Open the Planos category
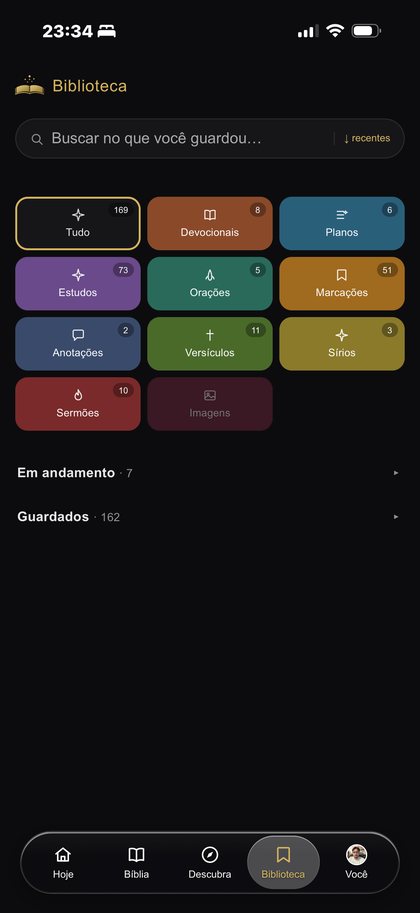This screenshot has height=913, width=420. pos(342,224)
